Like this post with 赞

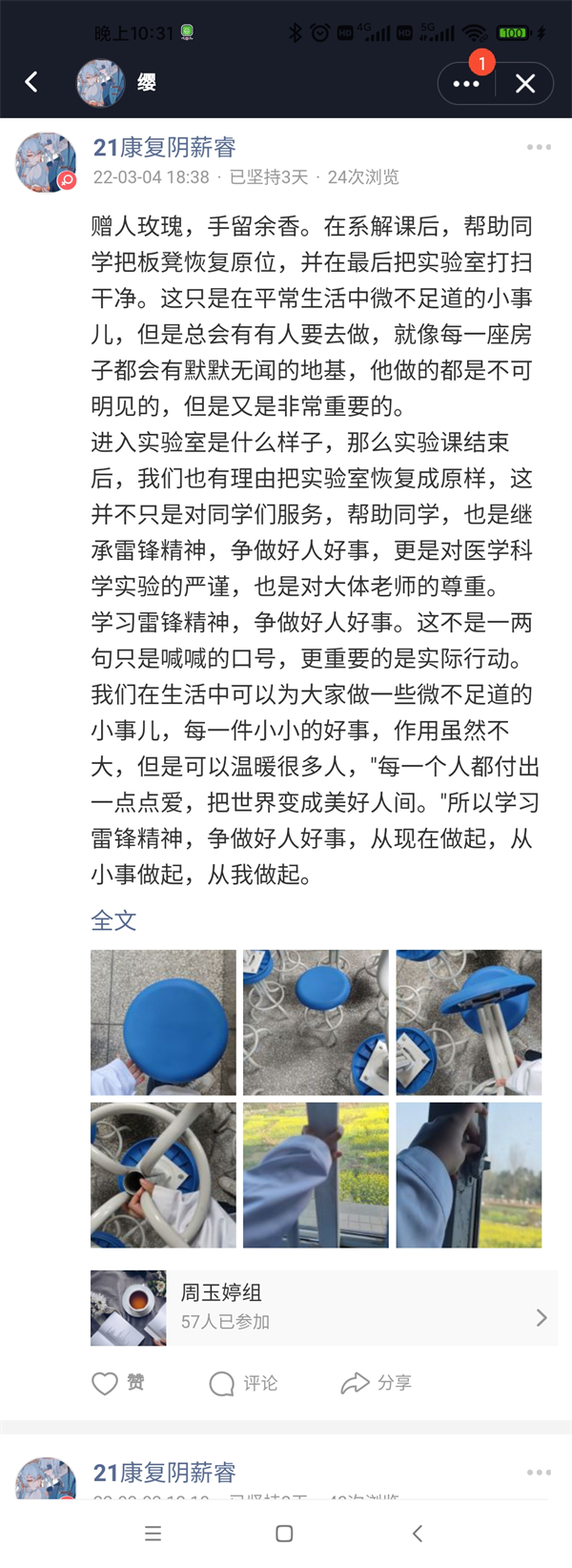pos(117,1383)
